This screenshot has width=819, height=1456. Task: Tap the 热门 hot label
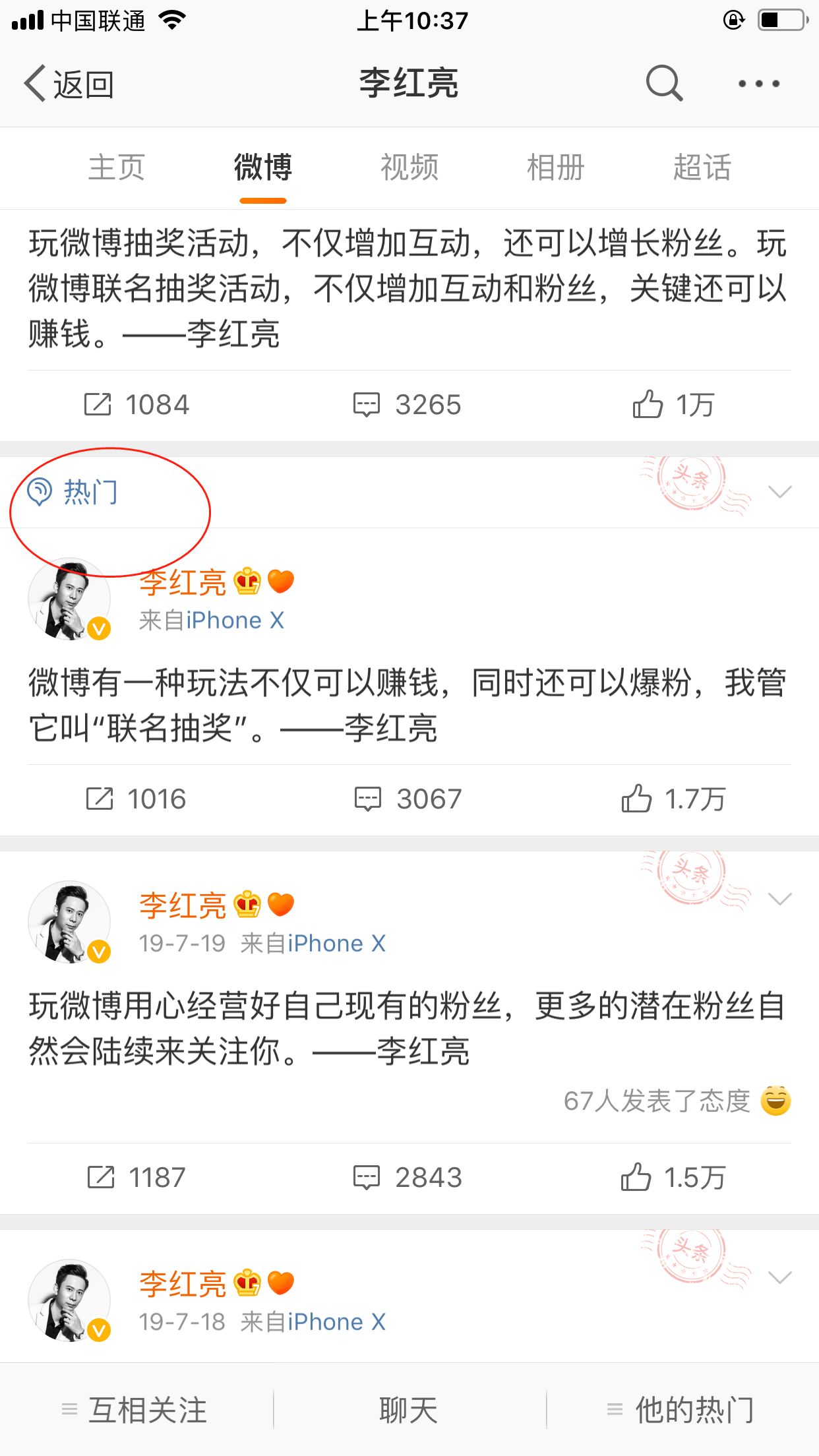click(x=74, y=492)
